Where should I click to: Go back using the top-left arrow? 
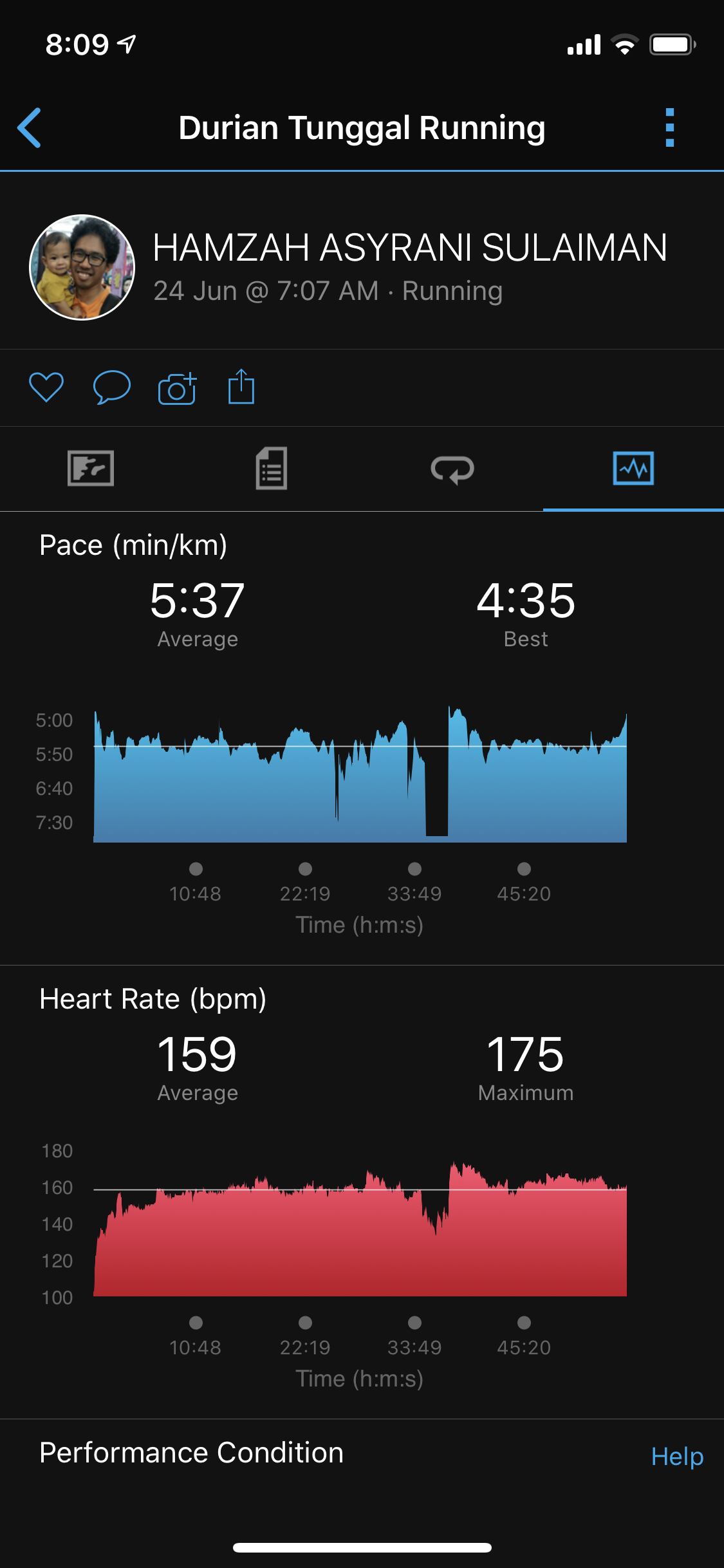[x=30, y=127]
